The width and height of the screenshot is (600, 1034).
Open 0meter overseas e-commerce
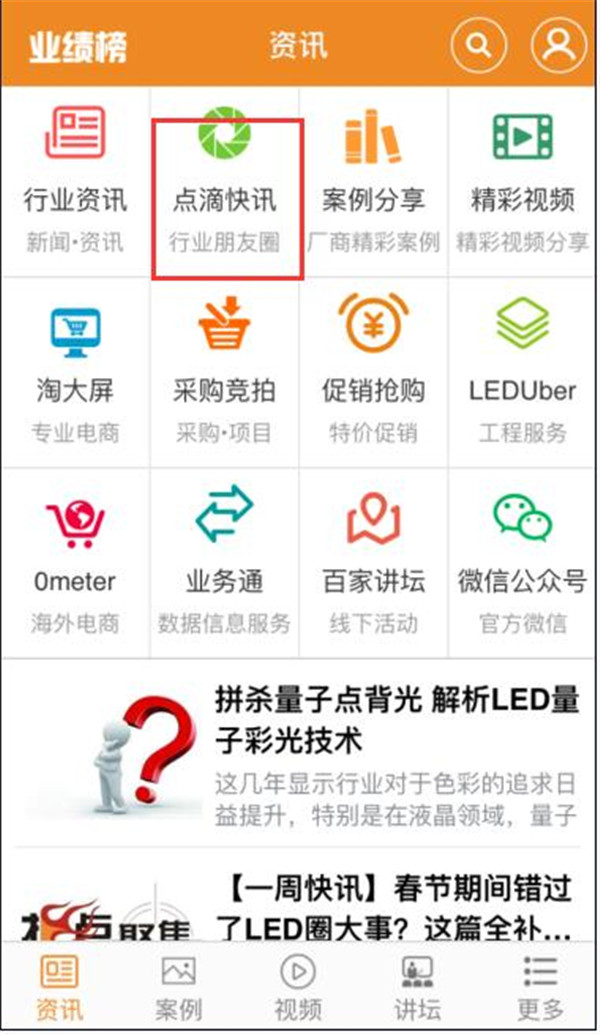75,562
